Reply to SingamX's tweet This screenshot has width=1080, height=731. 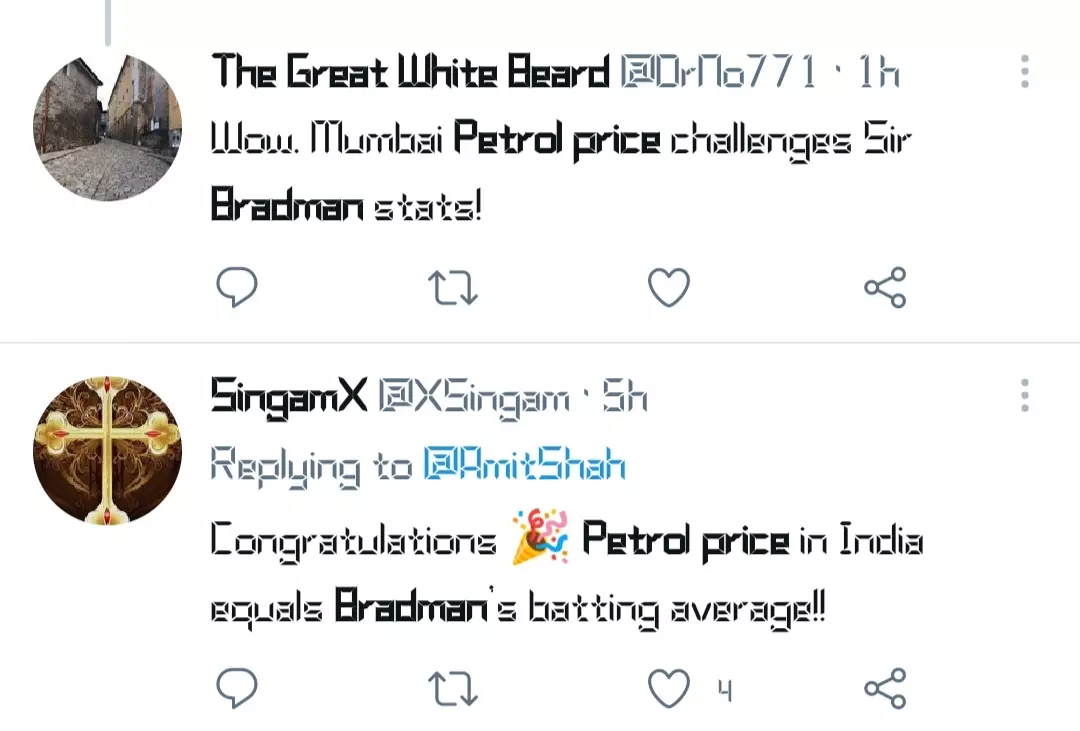pos(237,688)
